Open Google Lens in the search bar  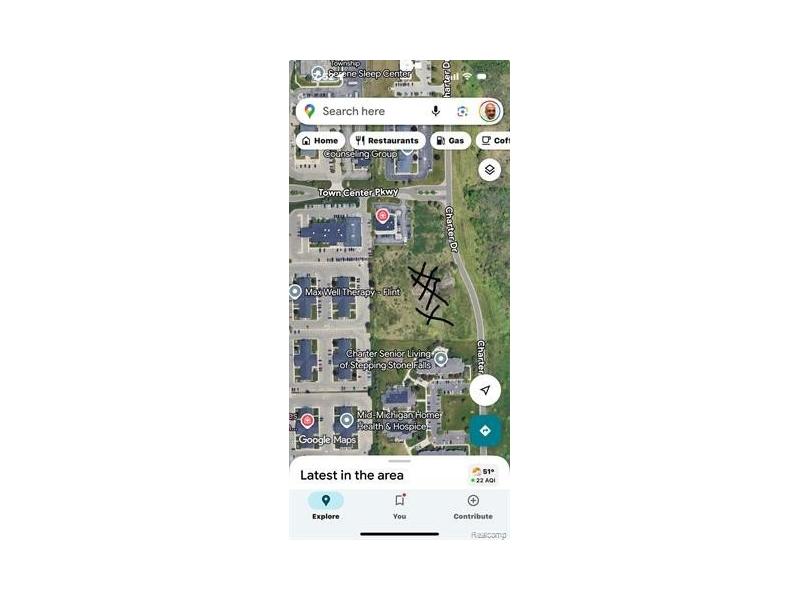462,111
